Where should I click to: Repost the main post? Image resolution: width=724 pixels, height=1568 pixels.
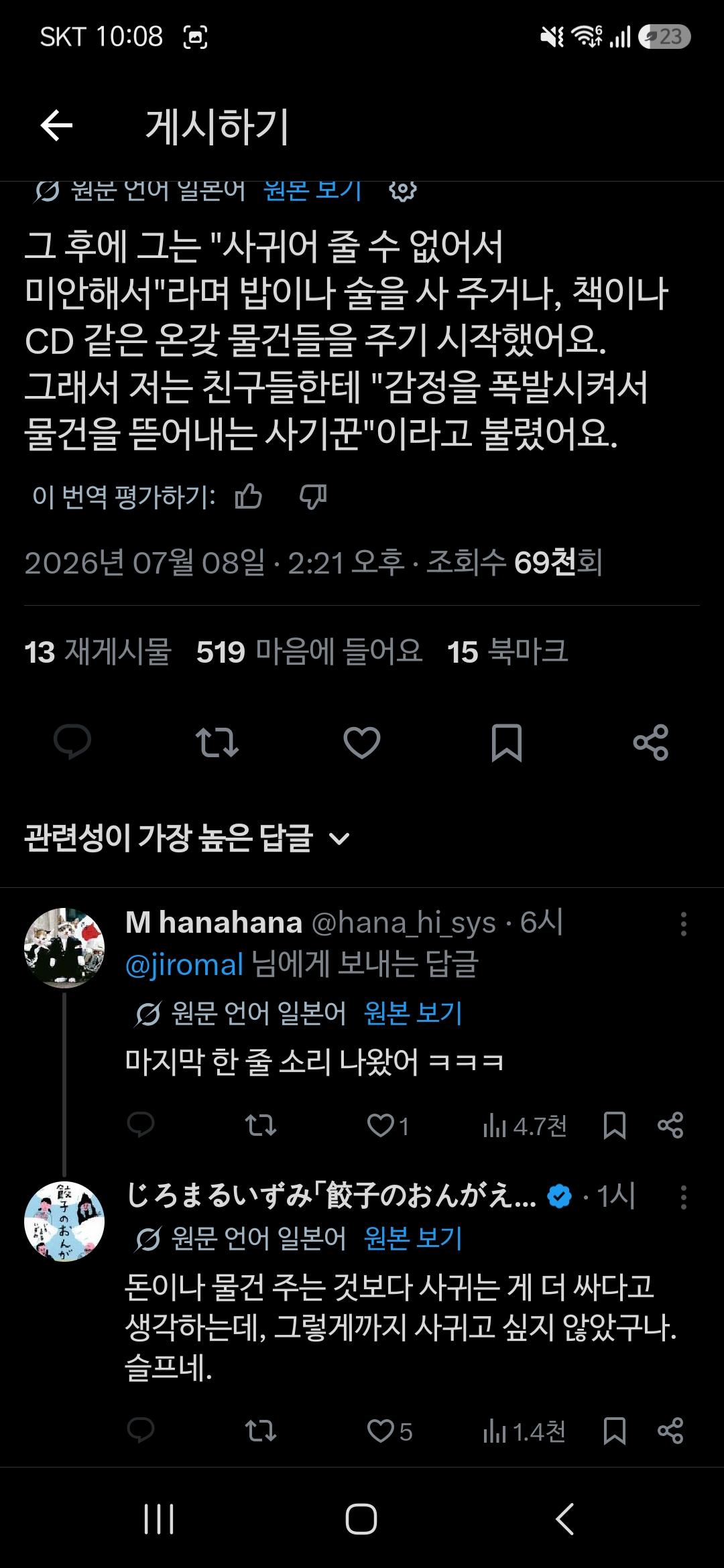217,742
